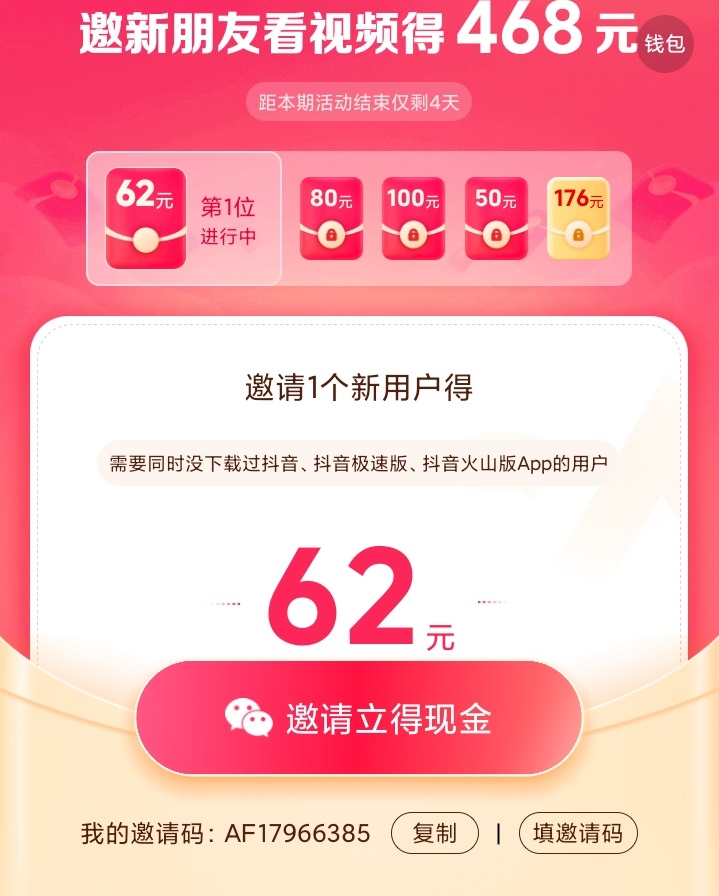
Task: Open 填邀请码 to enter a code
Action: (x=577, y=833)
